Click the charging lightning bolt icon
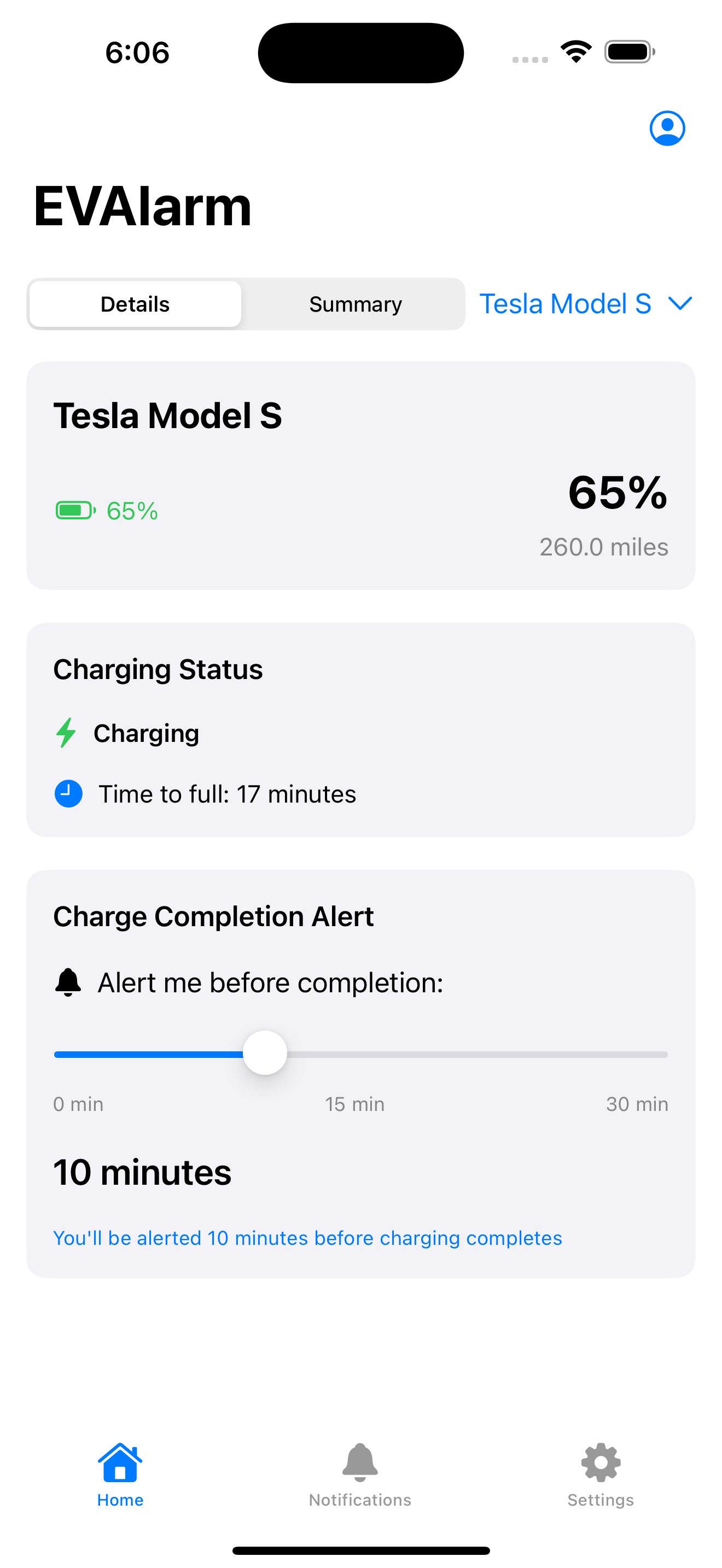This screenshot has height=1568, width=722. pyautogui.click(x=66, y=733)
